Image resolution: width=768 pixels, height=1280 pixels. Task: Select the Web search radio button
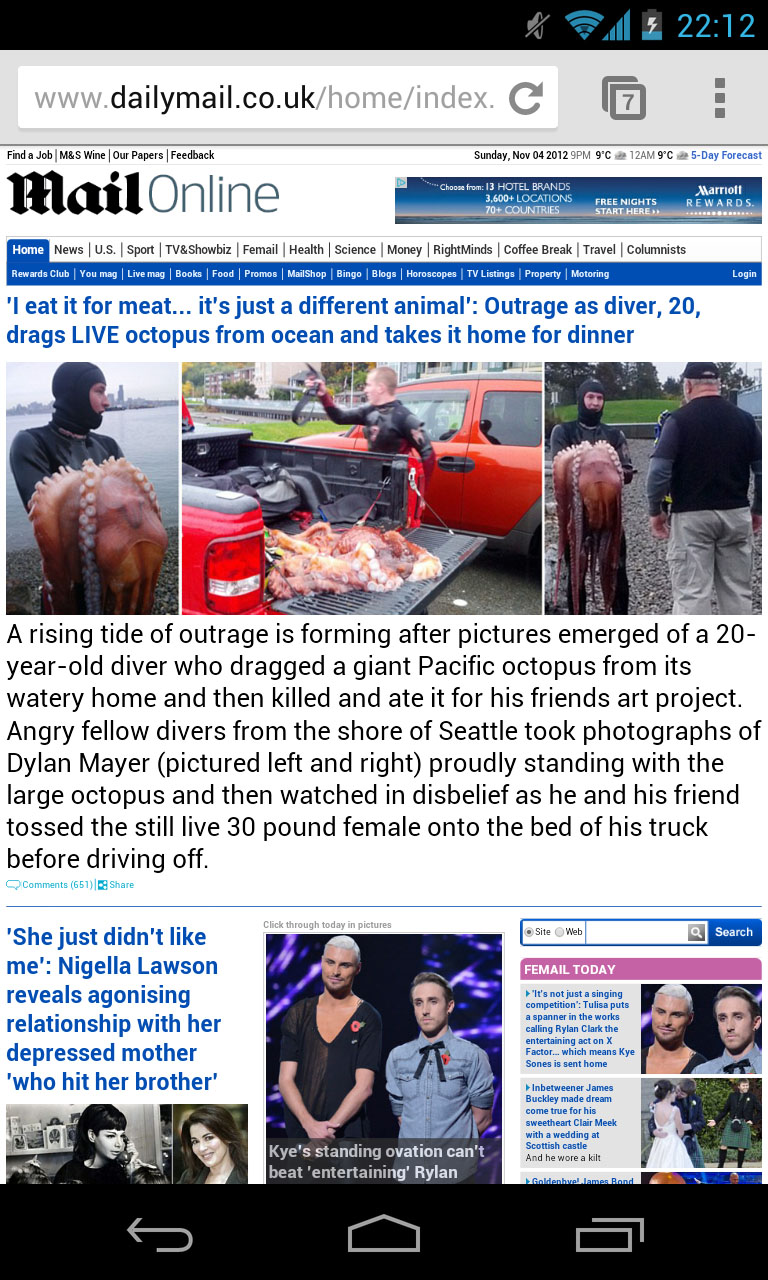pyautogui.click(x=560, y=932)
